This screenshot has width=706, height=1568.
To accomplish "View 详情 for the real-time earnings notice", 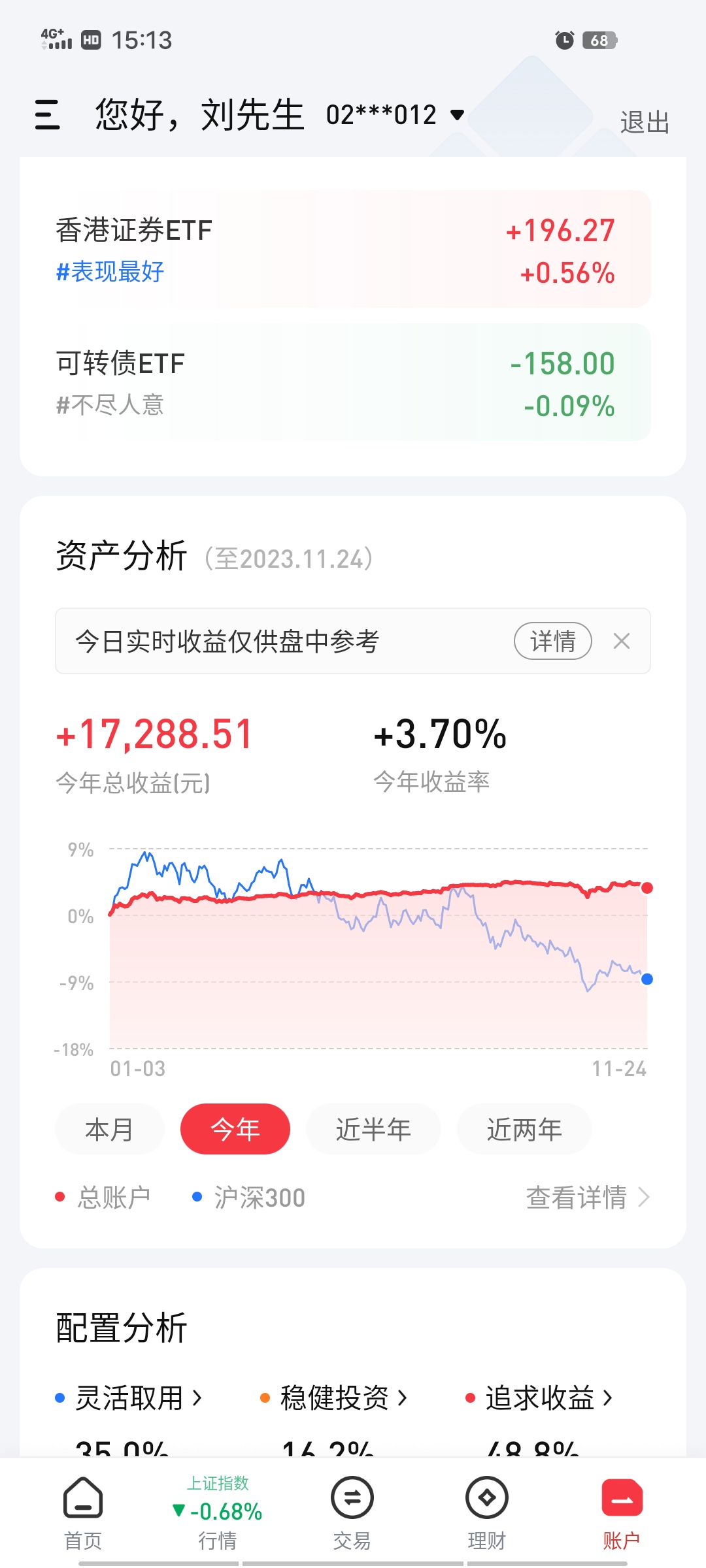I will pos(552,641).
